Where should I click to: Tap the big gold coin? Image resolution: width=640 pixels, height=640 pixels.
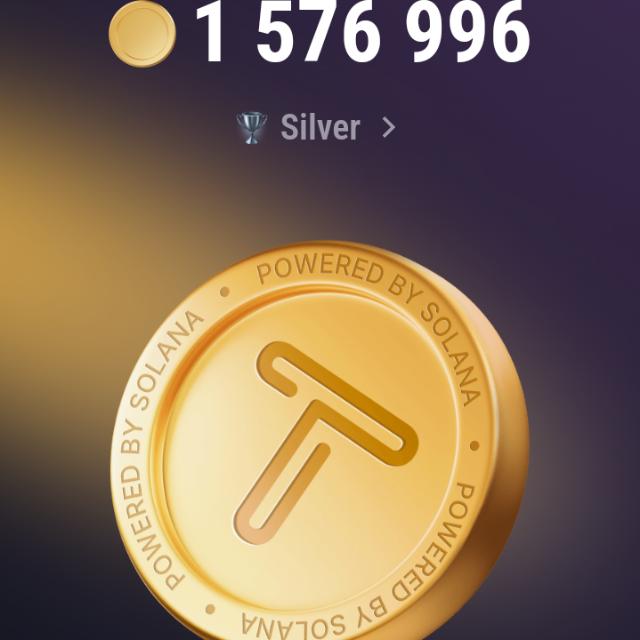click(x=320, y=440)
